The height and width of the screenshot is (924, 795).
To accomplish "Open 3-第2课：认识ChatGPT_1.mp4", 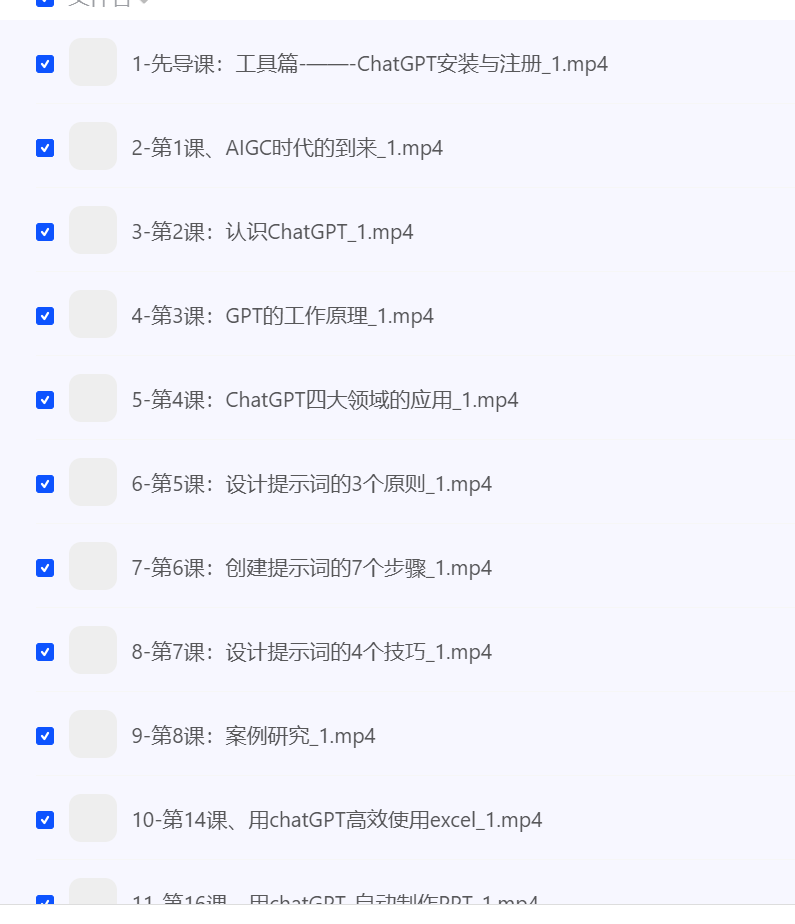I will 272,232.
